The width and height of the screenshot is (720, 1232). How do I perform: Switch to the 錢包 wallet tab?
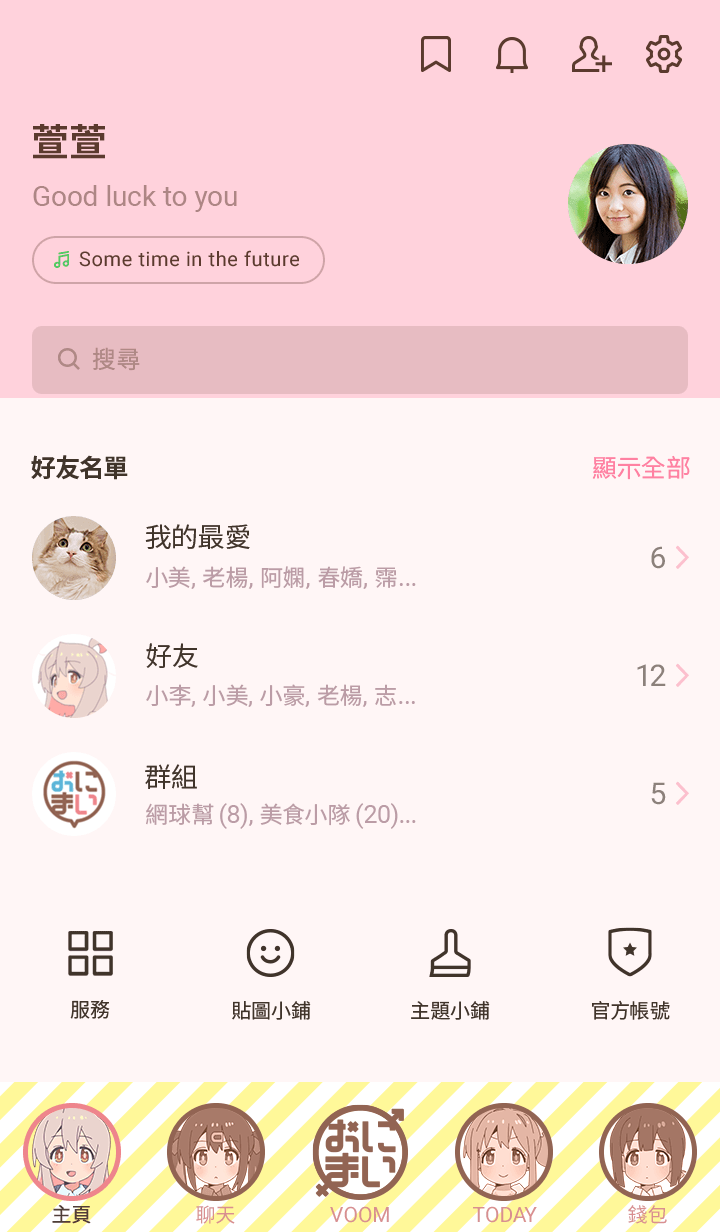(x=648, y=1164)
